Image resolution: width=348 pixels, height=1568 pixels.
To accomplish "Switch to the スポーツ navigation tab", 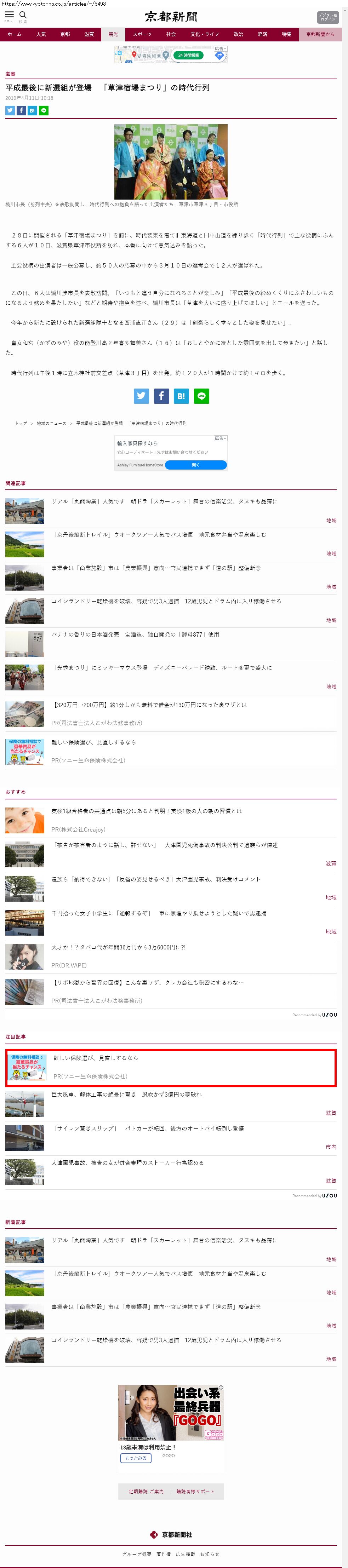I will pos(142,34).
